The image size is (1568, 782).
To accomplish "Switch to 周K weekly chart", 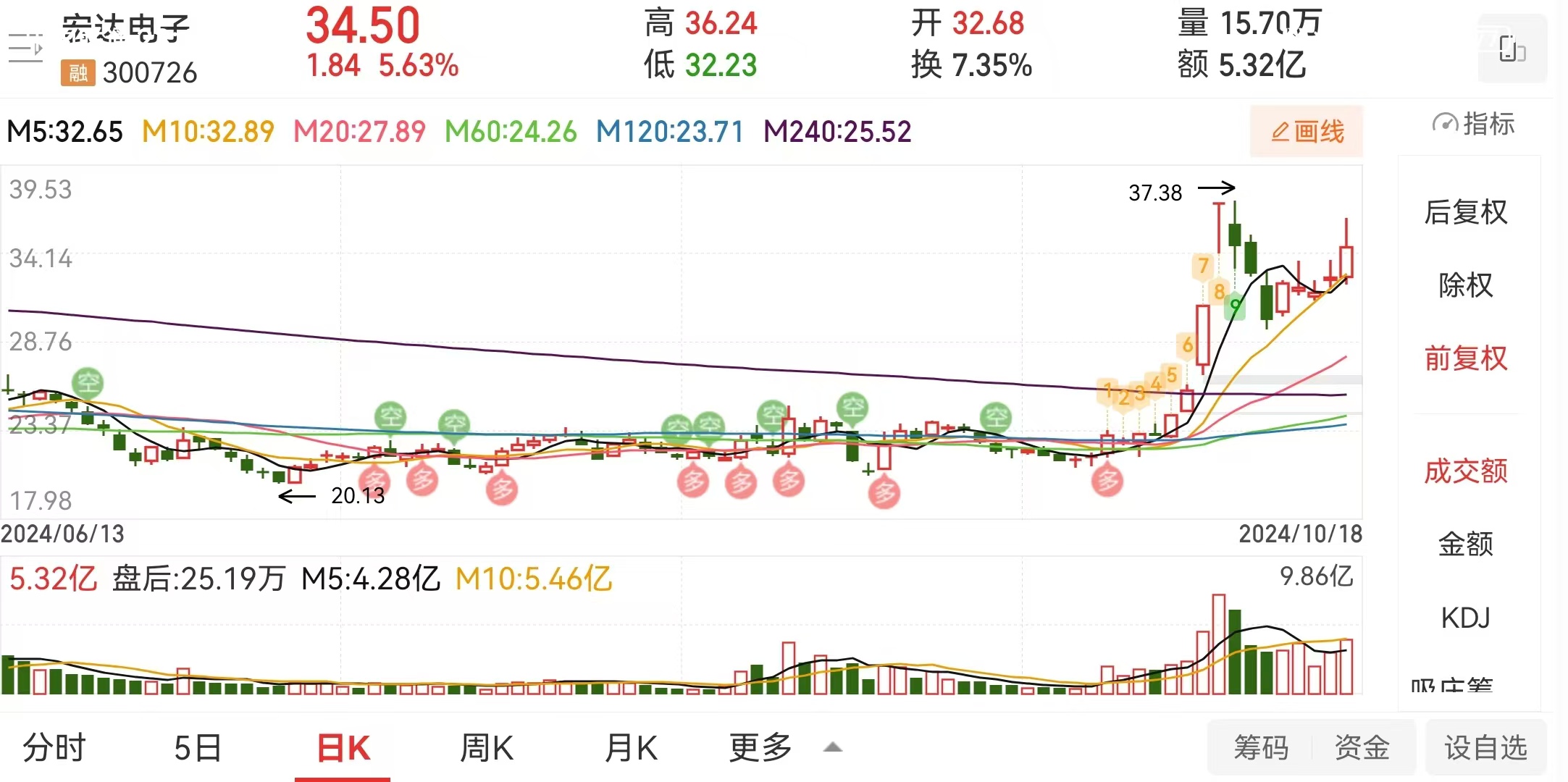I will (x=487, y=747).
